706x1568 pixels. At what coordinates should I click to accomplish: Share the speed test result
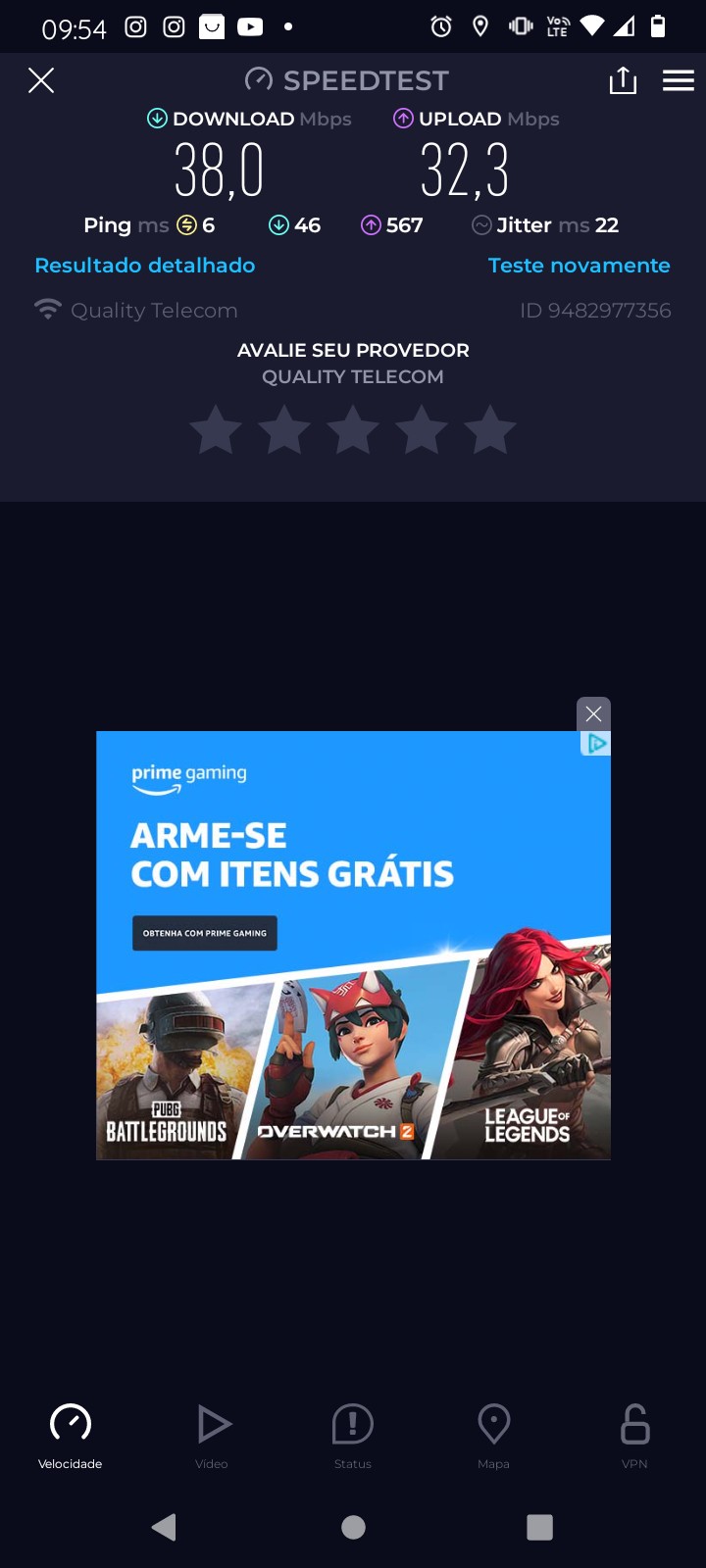pyautogui.click(x=623, y=80)
